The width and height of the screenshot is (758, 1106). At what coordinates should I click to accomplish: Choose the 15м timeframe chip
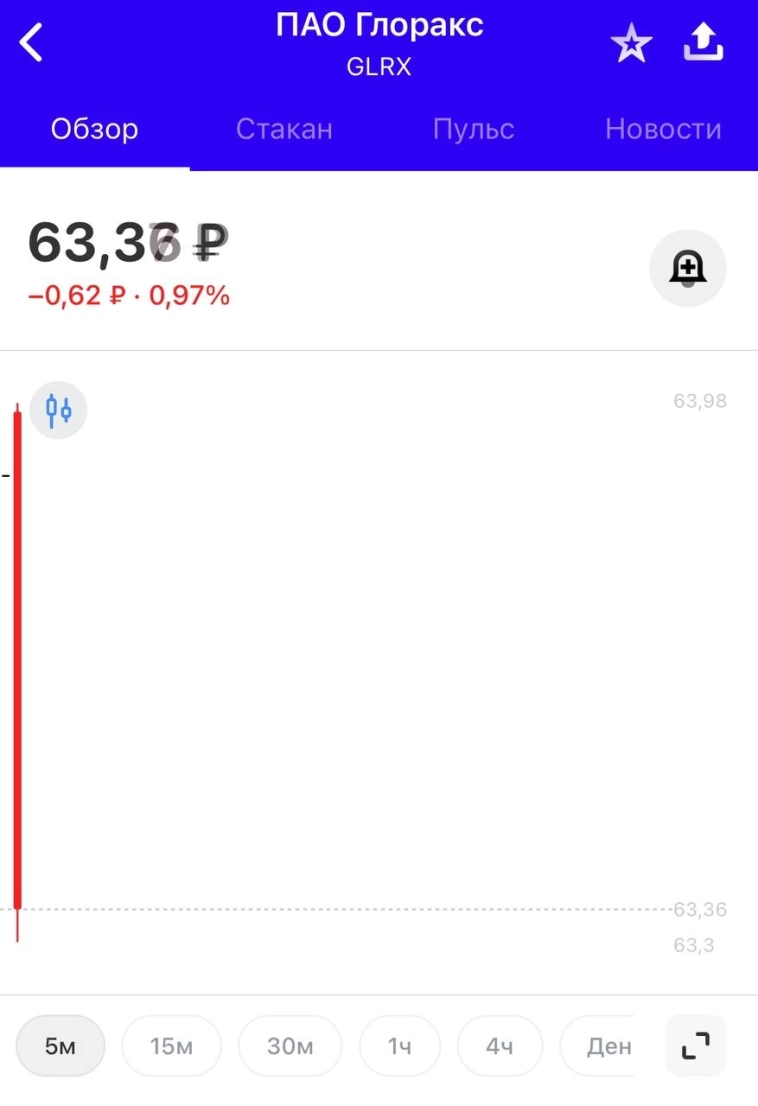tap(171, 1046)
